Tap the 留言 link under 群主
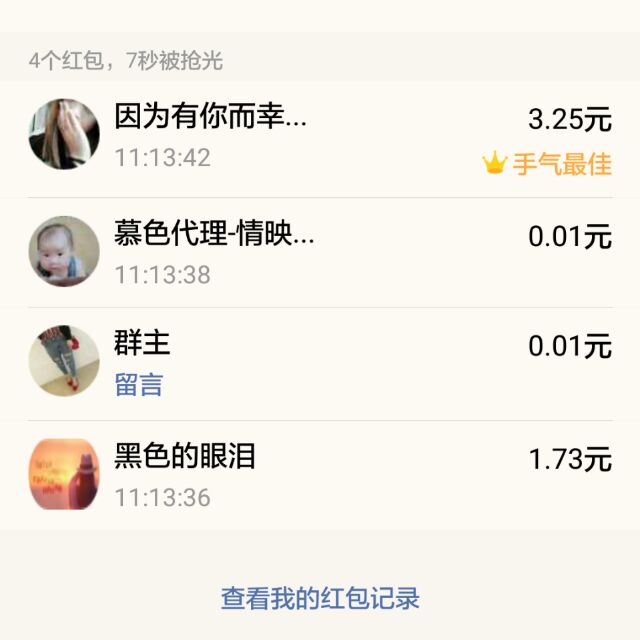The width and height of the screenshot is (640, 640). [139, 385]
